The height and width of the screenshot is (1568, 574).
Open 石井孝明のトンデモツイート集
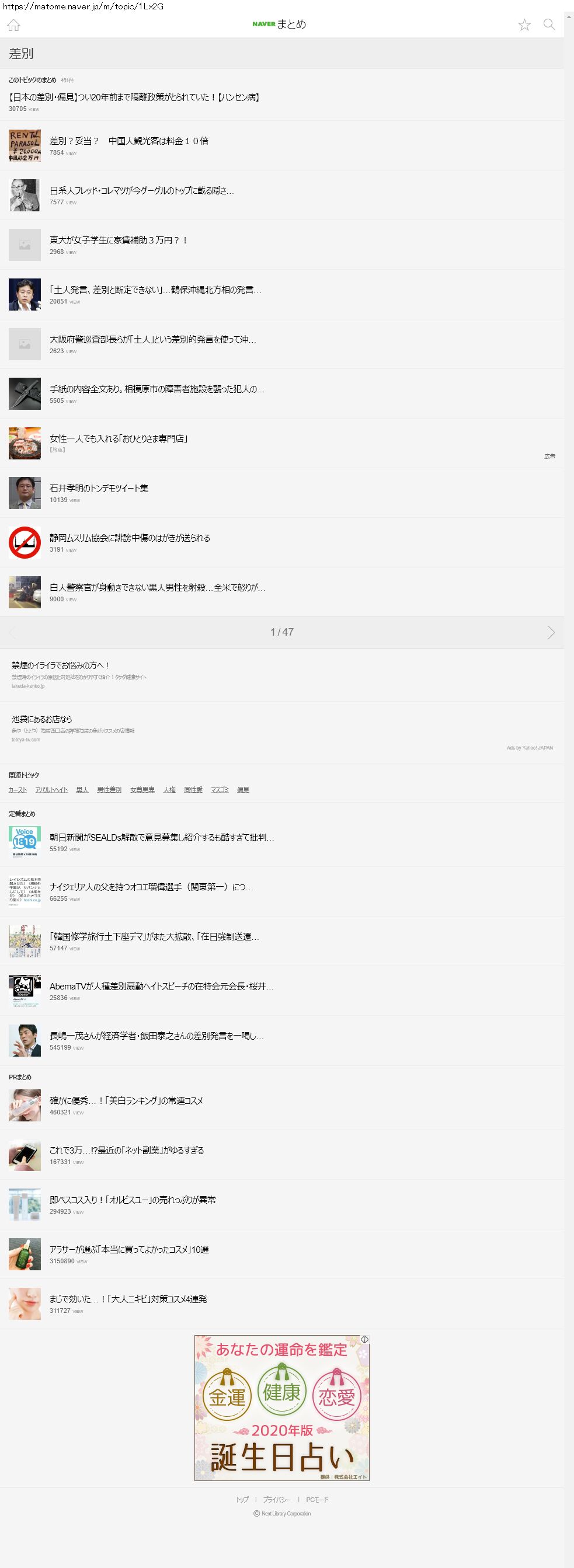coord(99,488)
